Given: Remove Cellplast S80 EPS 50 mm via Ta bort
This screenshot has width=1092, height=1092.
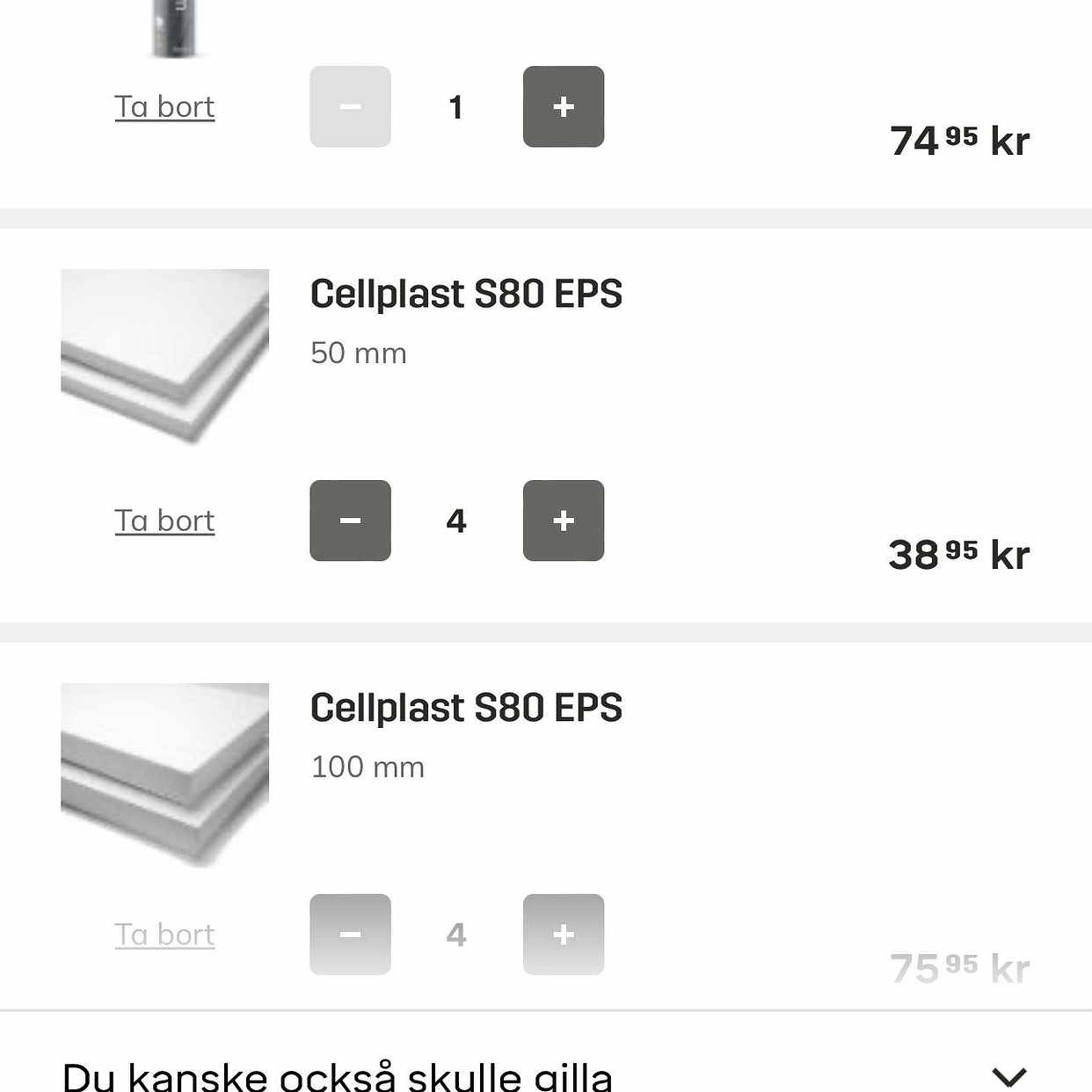Looking at the screenshot, I should click(x=164, y=521).
